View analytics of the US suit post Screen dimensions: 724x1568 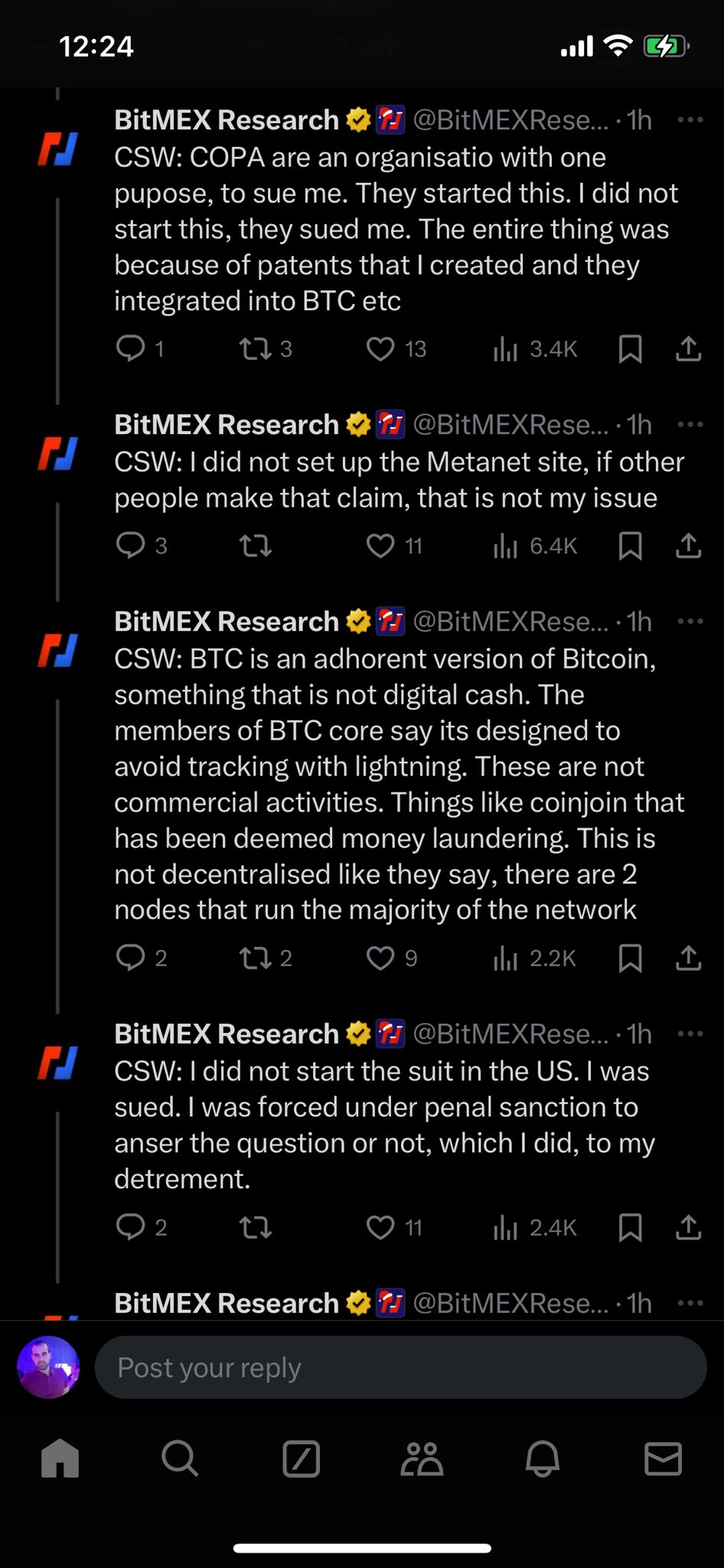534,1227
